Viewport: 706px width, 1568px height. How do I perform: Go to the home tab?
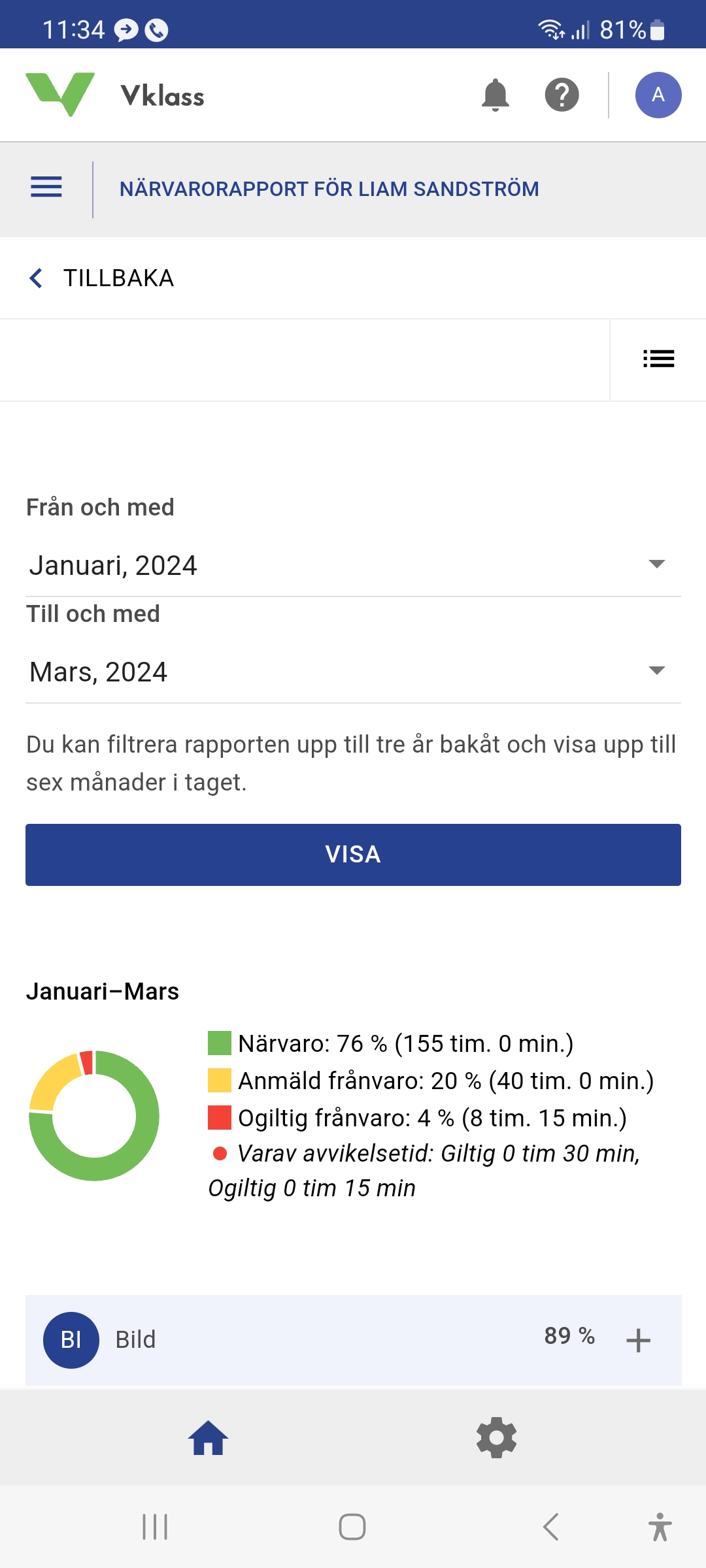point(208,1438)
